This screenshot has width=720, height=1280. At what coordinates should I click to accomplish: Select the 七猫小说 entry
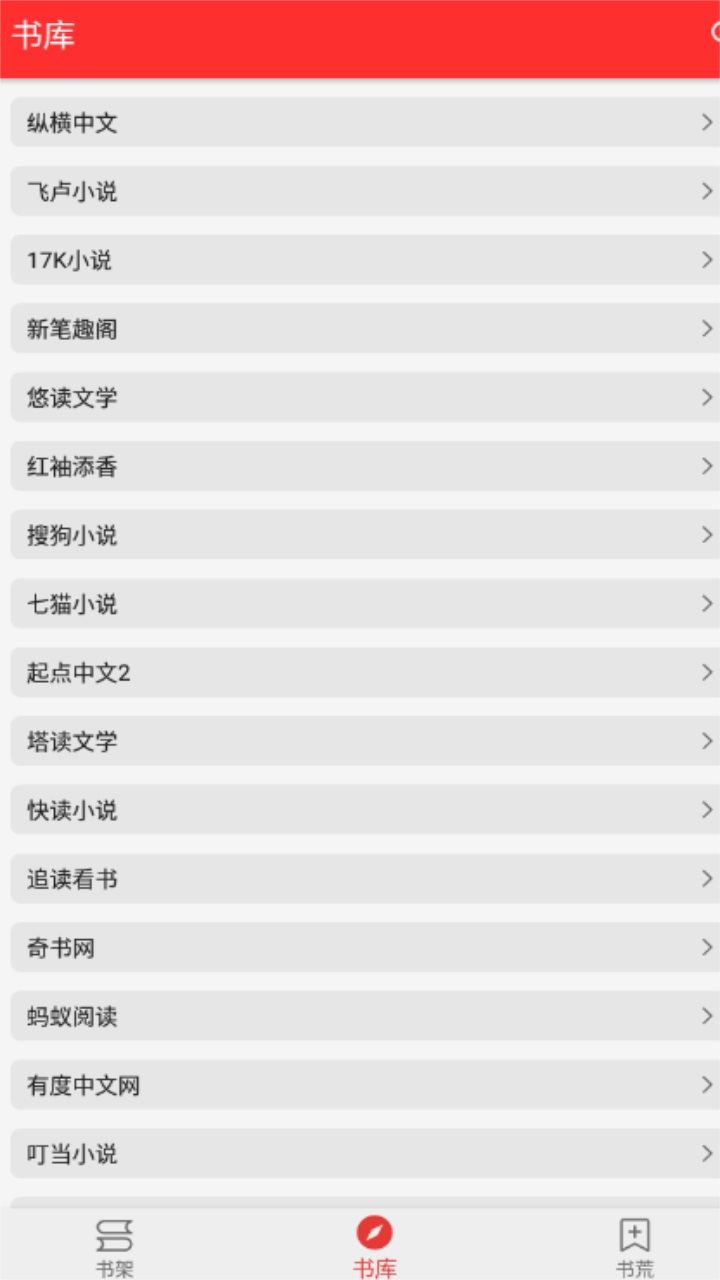[360, 604]
